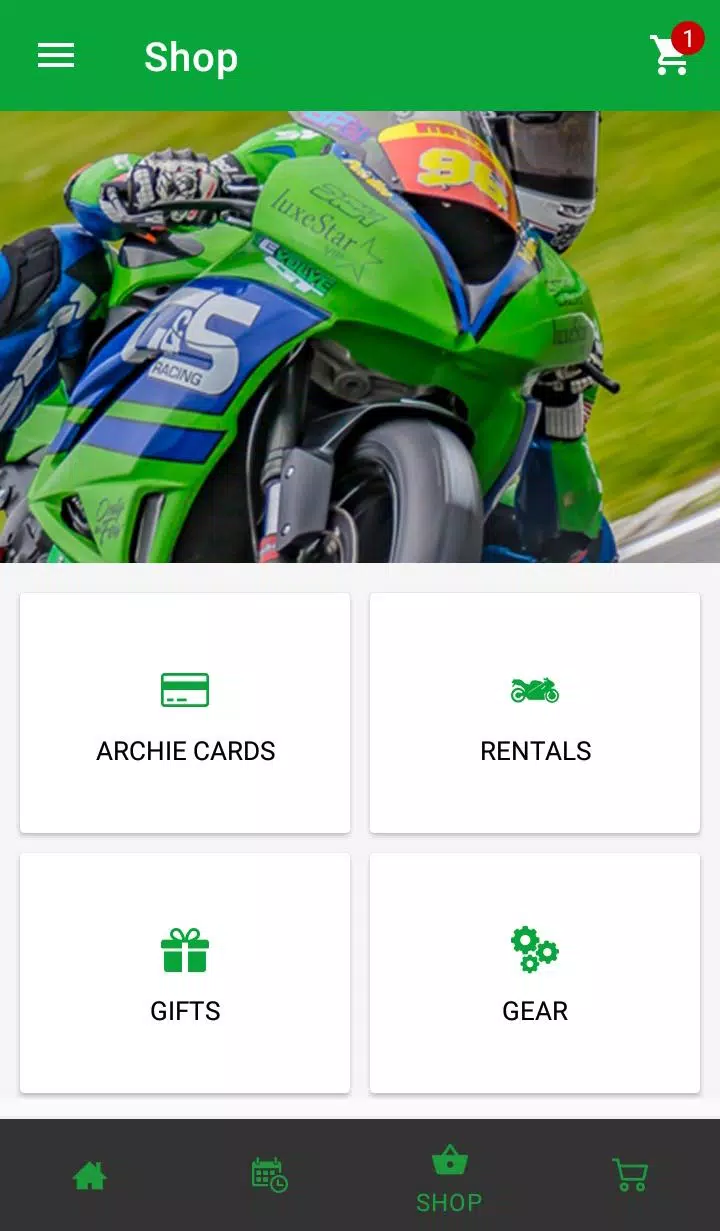Viewport: 720px width, 1231px height.
Task: View the Gear category
Action: click(x=535, y=973)
